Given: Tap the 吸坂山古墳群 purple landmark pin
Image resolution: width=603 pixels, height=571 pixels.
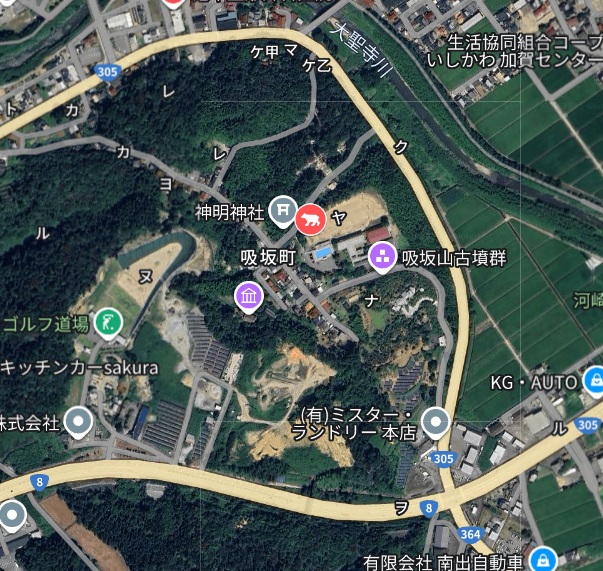Looking at the screenshot, I should tap(381, 257).
